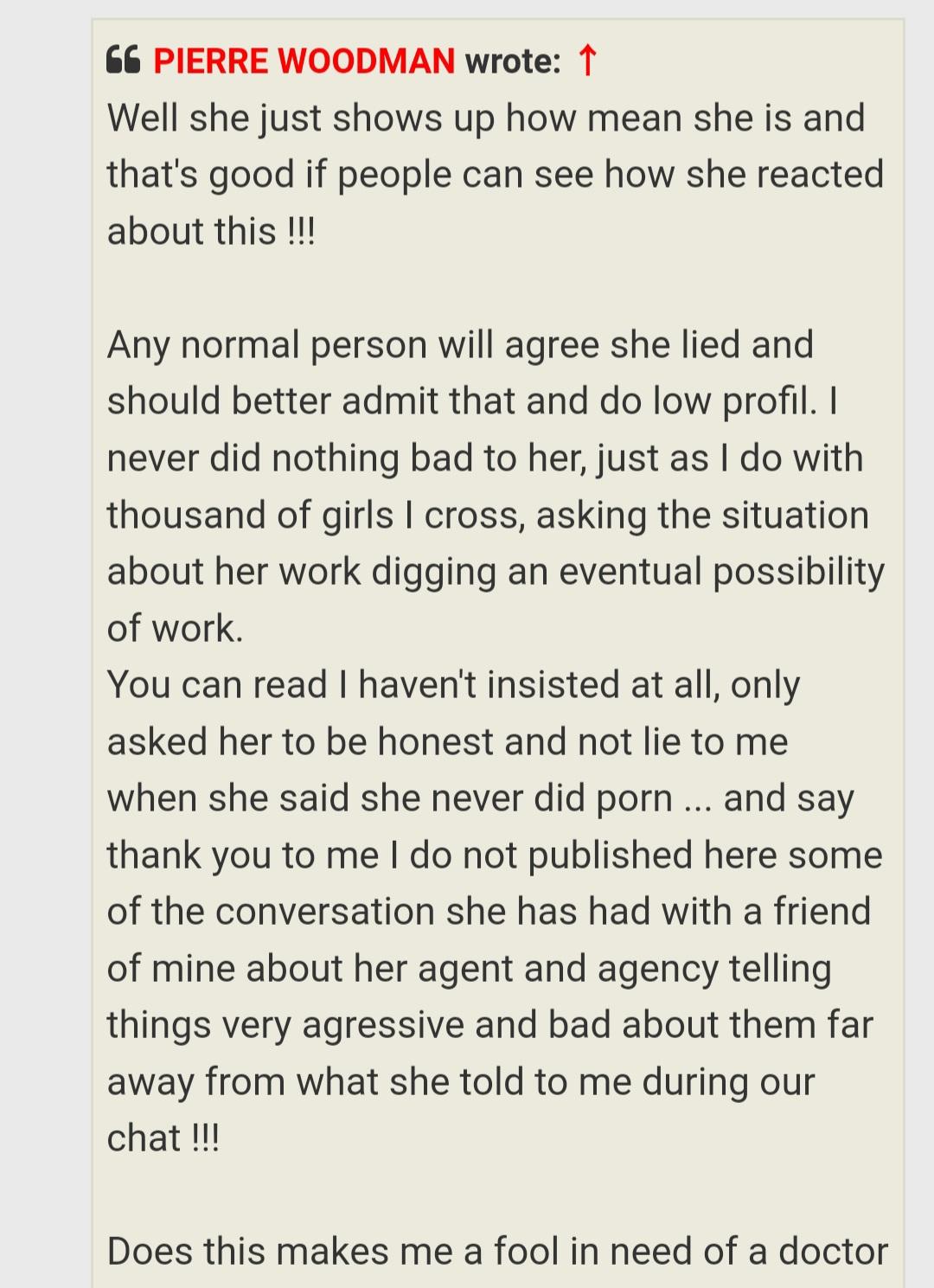Jump to the original quoted post arrow
This screenshot has width=934, height=1288.
[x=587, y=61]
